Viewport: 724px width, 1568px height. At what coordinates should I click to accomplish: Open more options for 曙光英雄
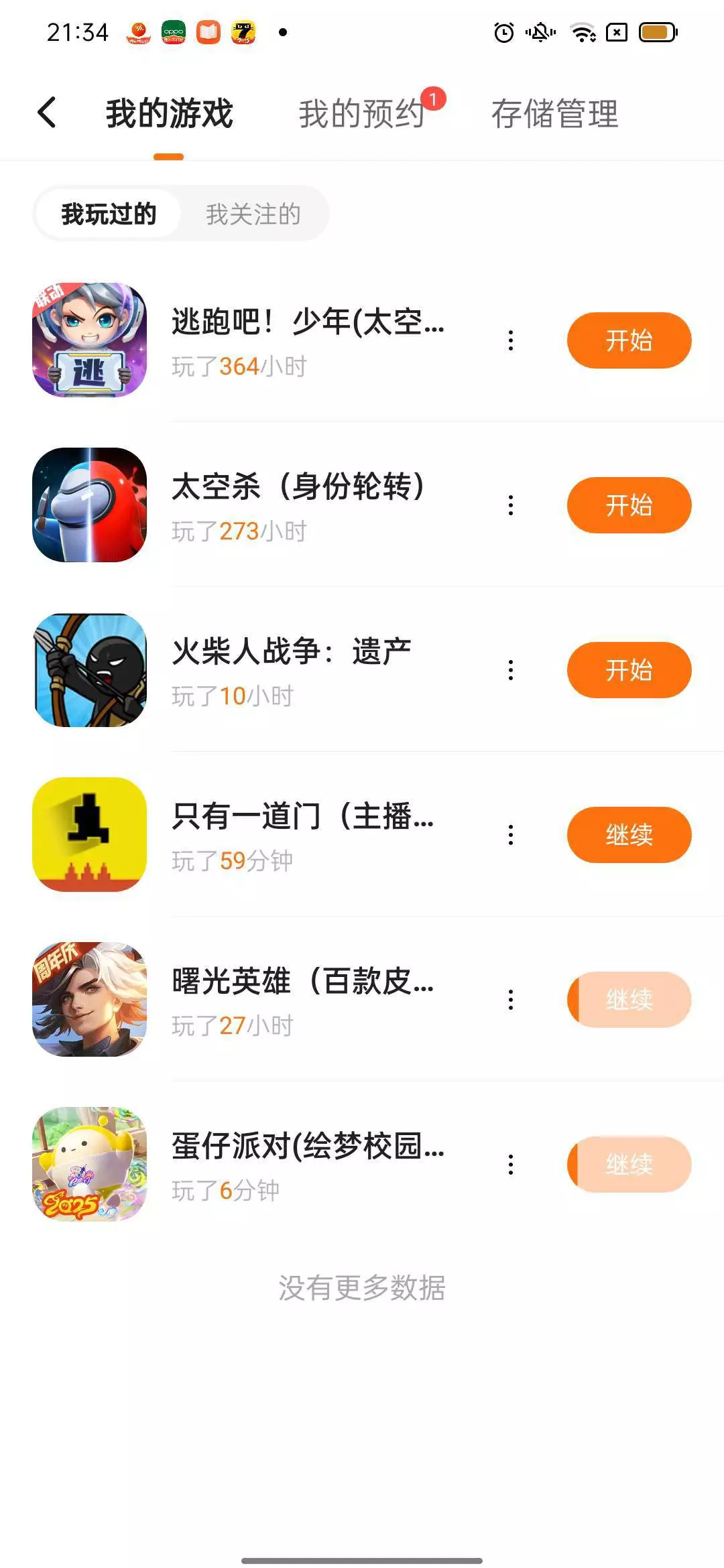(x=511, y=1000)
